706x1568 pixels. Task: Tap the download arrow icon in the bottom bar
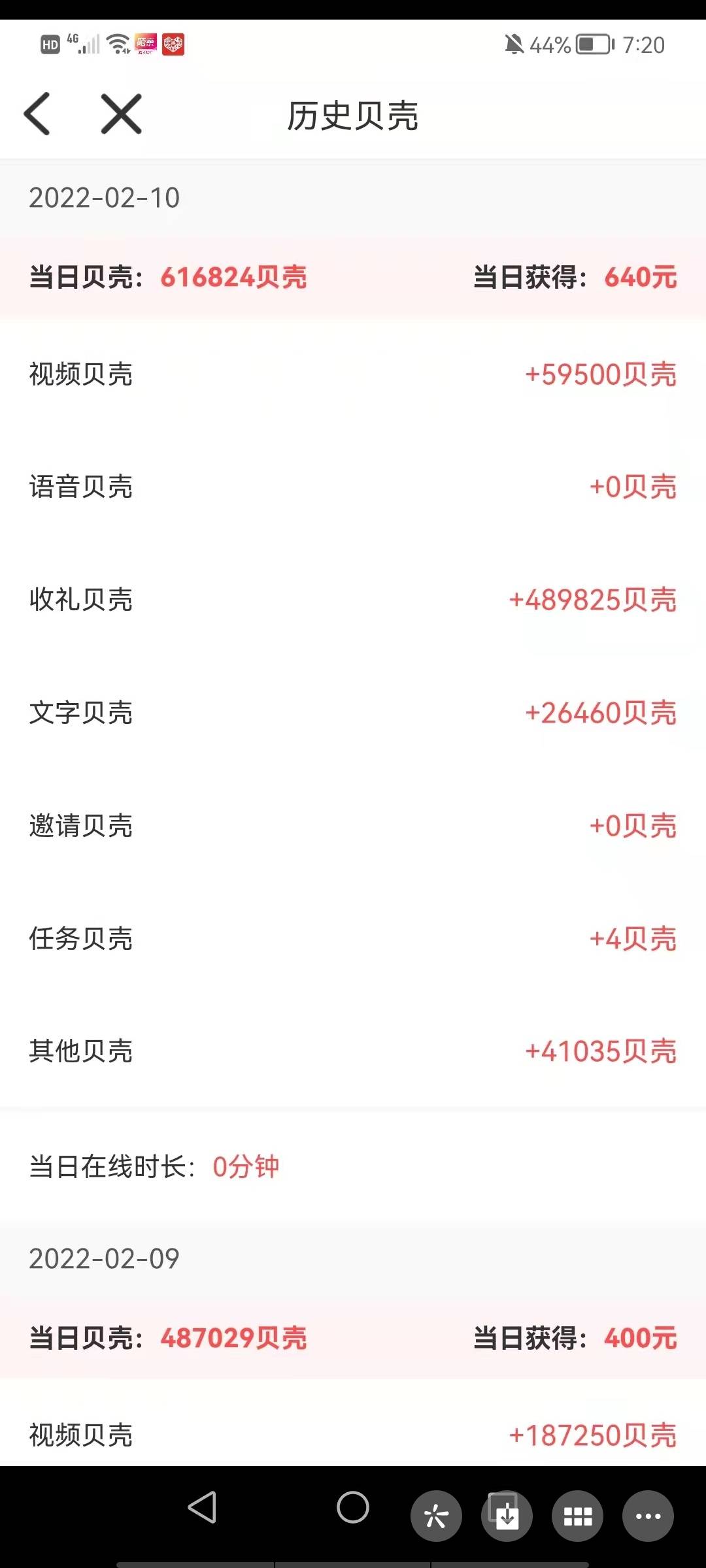click(x=507, y=1516)
